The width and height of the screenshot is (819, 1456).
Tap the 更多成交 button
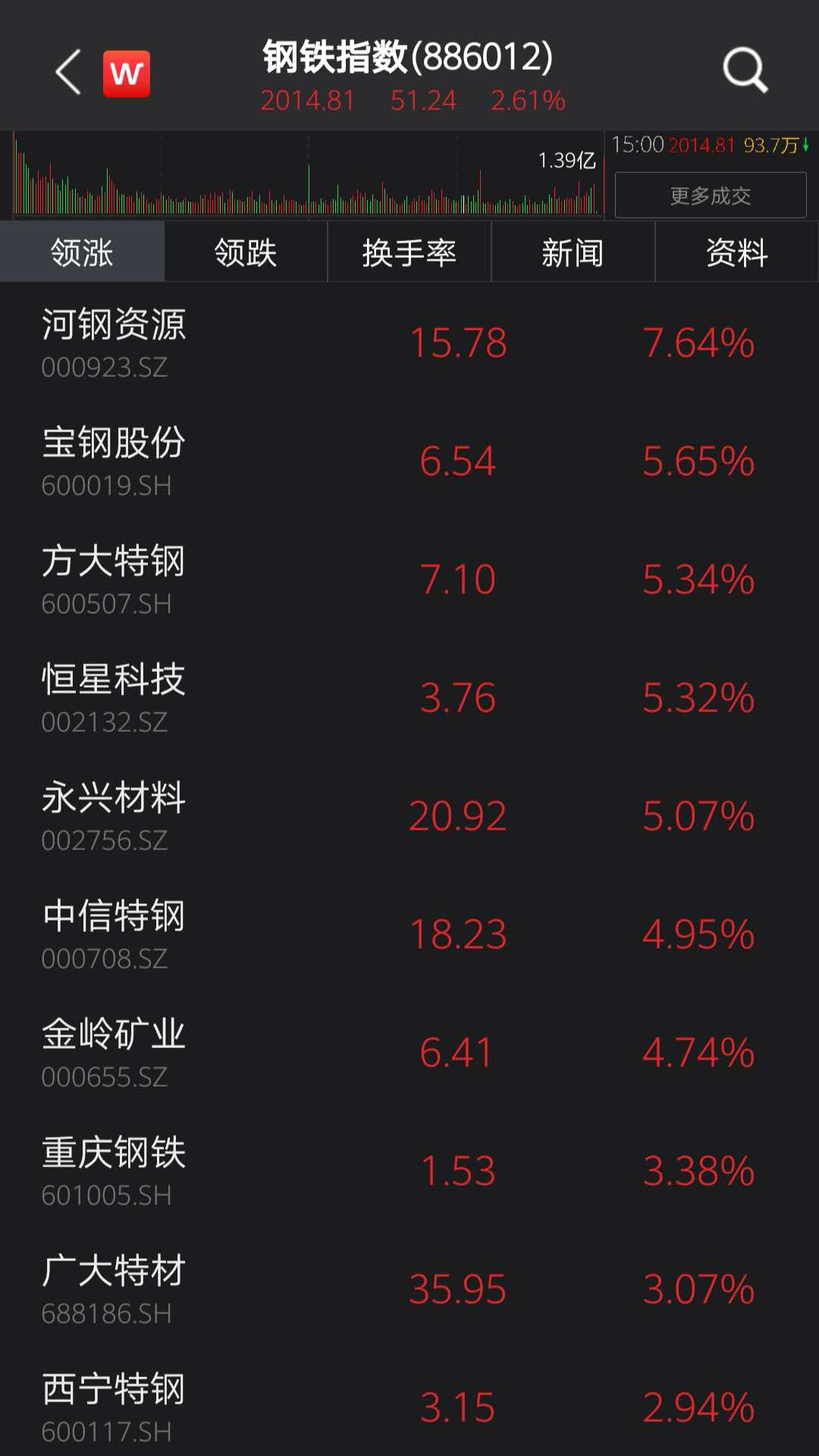click(x=711, y=196)
